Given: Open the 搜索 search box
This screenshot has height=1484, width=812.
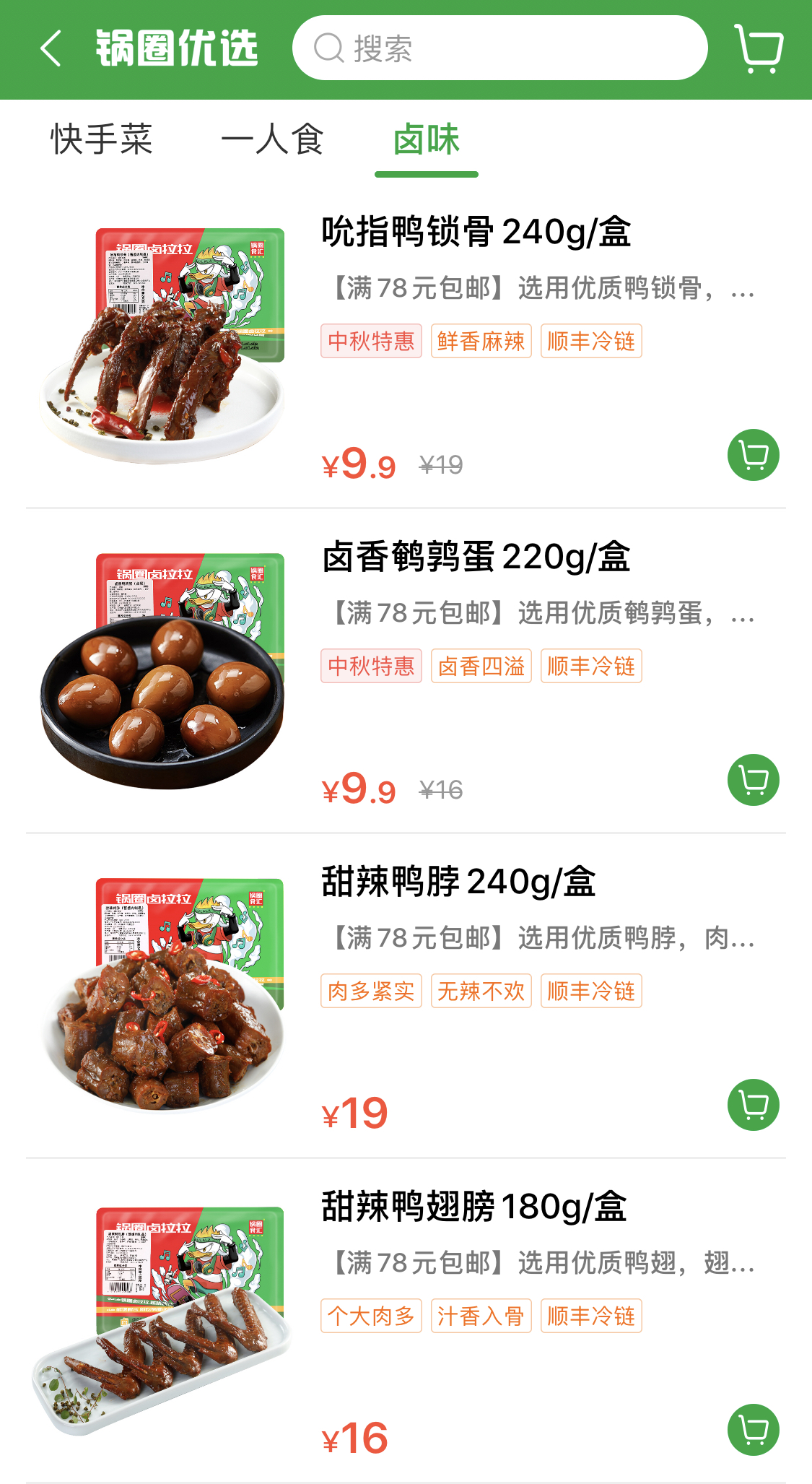Looking at the screenshot, I should (x=499, y=48).
